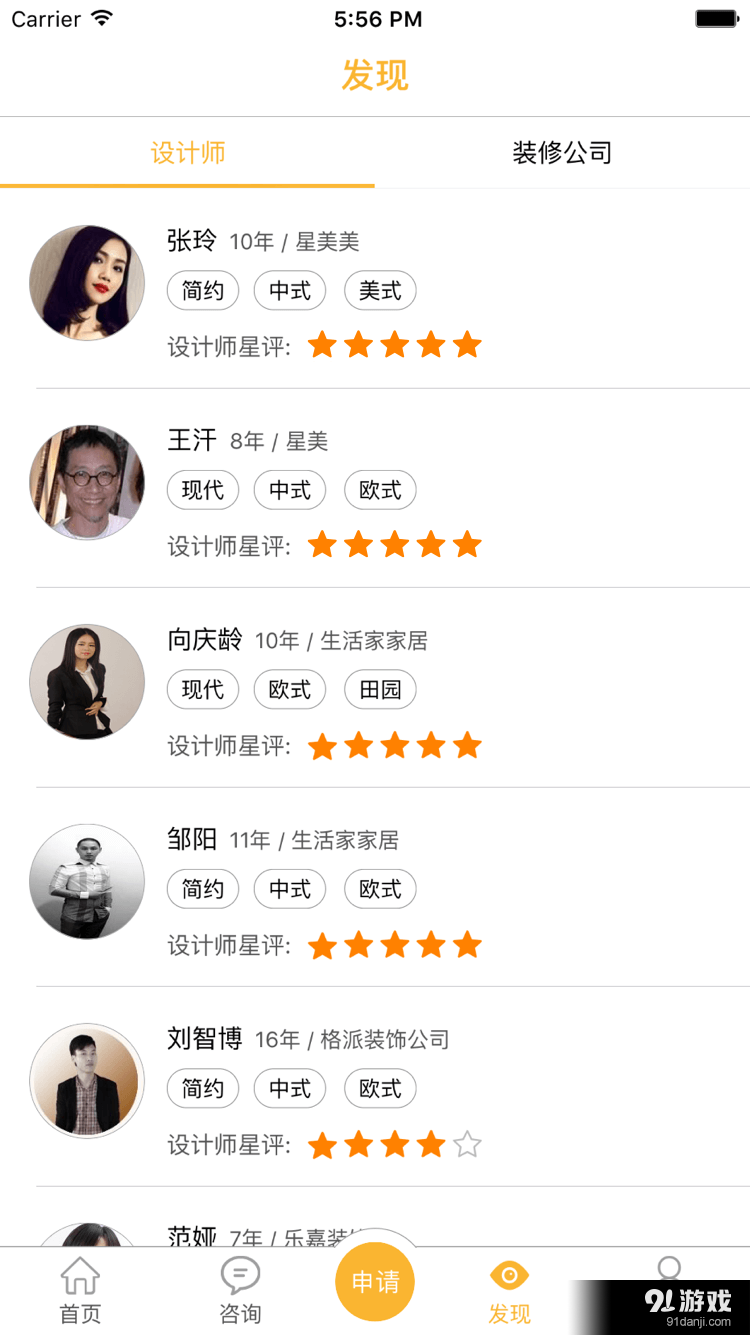This screenshot has height=1335, width=750.
Task: Switch to the 装修公司 tab
Action: [562, 154]
